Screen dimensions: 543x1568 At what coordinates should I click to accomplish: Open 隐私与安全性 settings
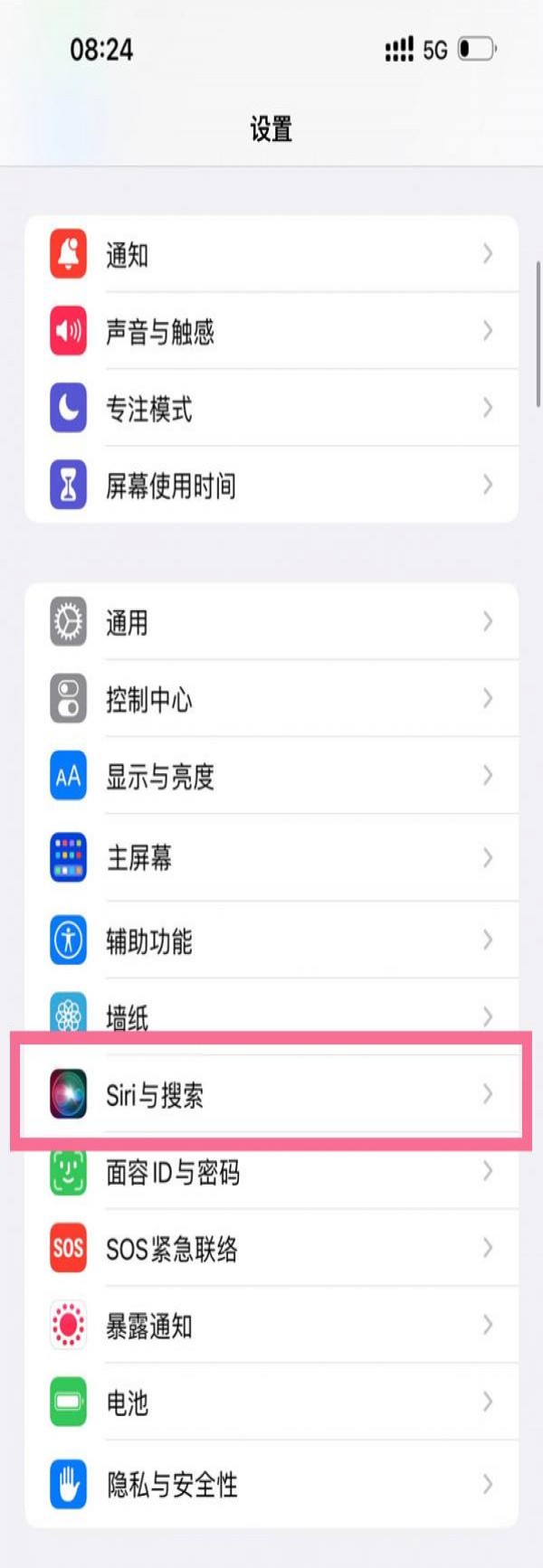pyautogui.click(x=271, y=1484)
